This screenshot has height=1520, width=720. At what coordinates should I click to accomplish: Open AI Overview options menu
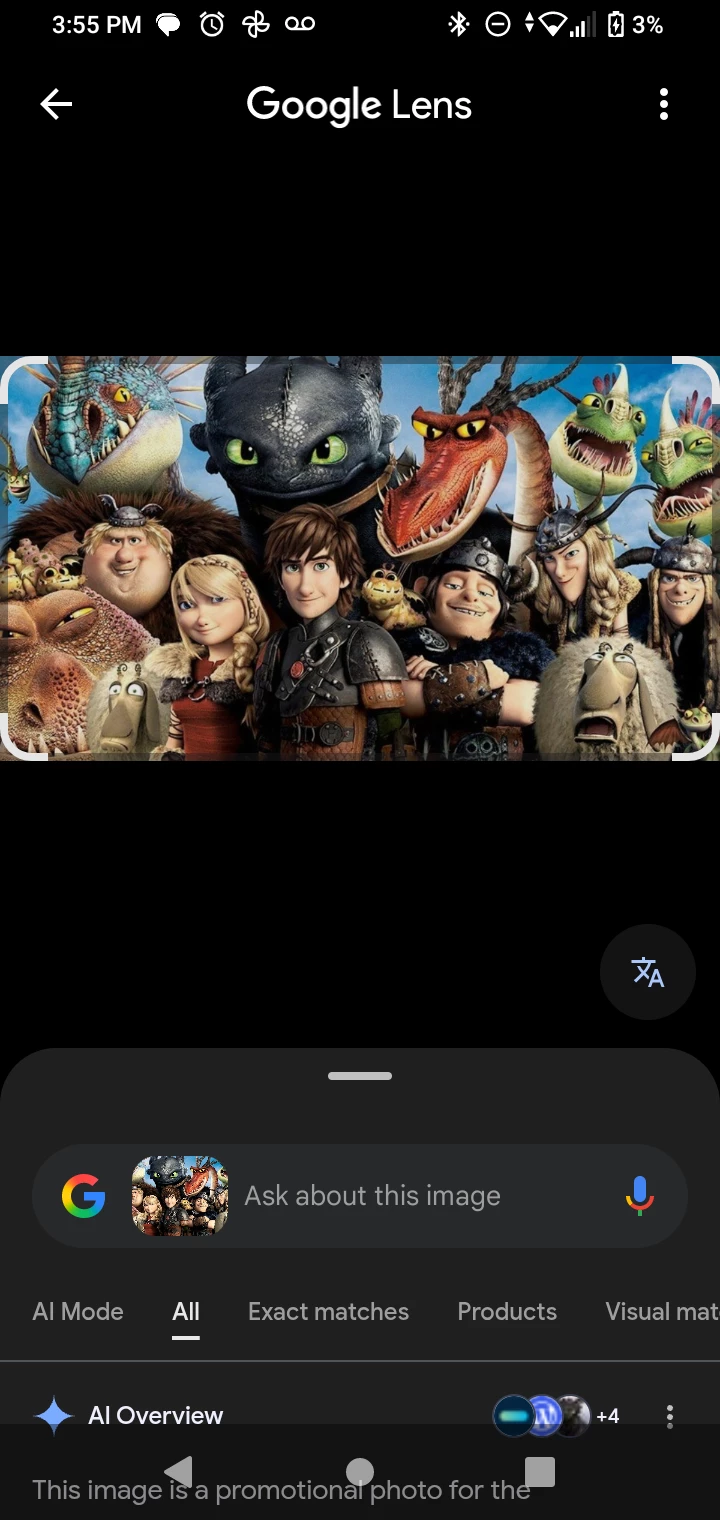pos(670,1416)
